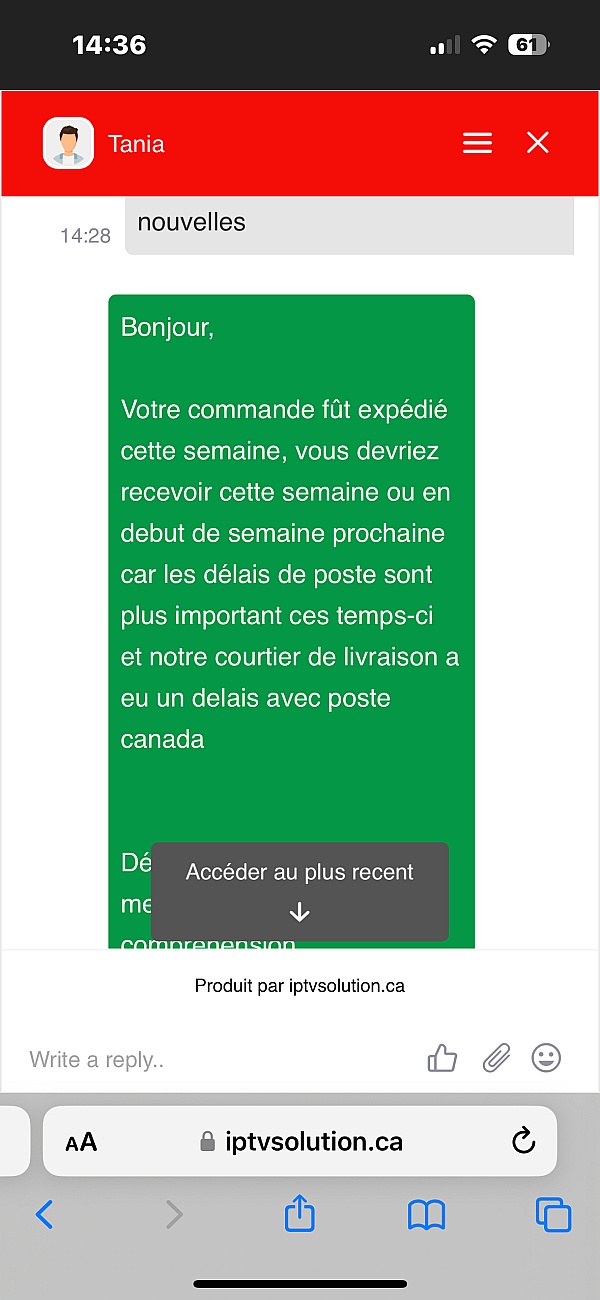Reload the iptvsolution.ca page
This screenshot has height=1300, width=600.
(x=523, y=1141)
